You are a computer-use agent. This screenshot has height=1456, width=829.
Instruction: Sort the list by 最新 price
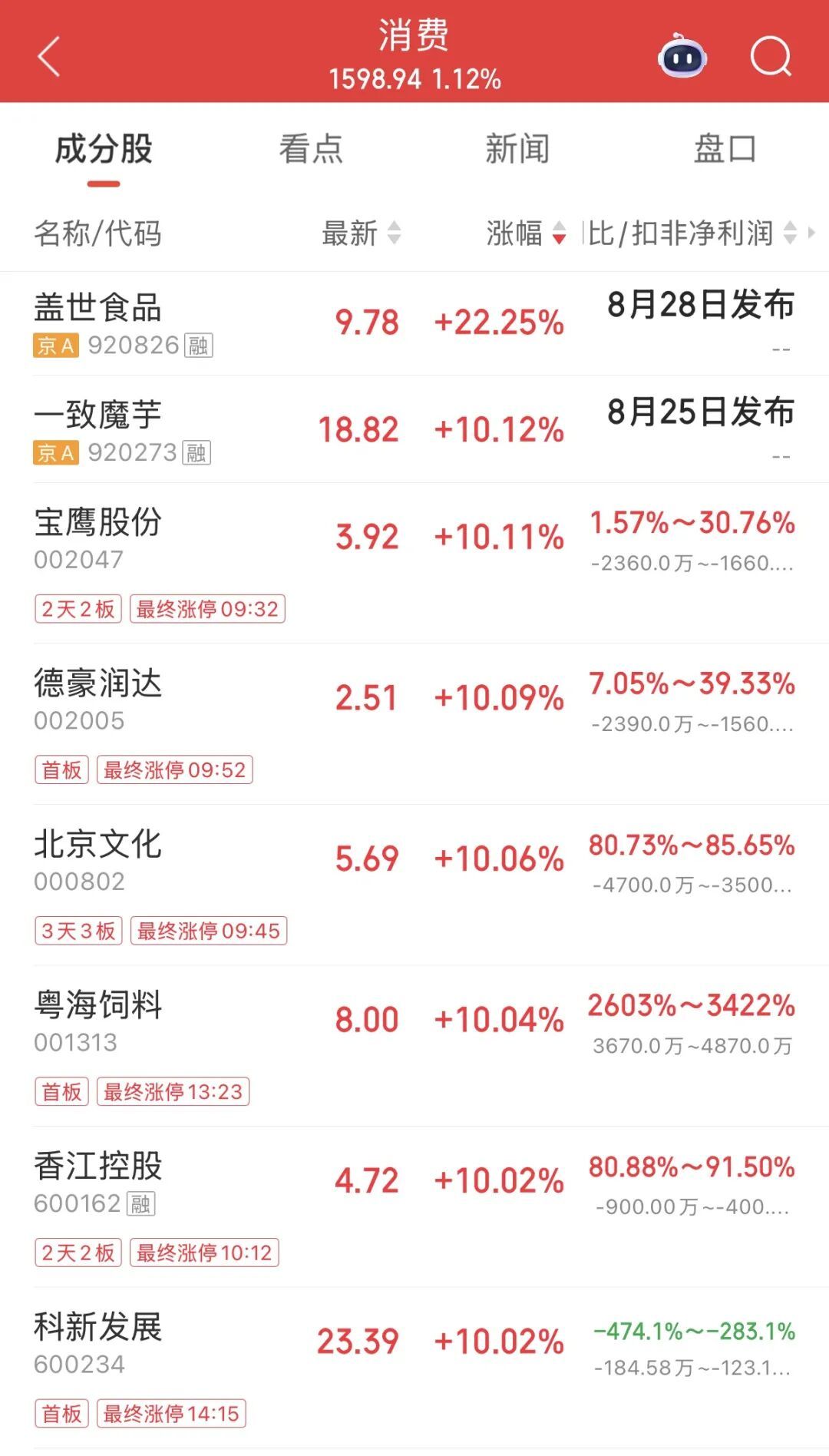(x=362, y=233)
